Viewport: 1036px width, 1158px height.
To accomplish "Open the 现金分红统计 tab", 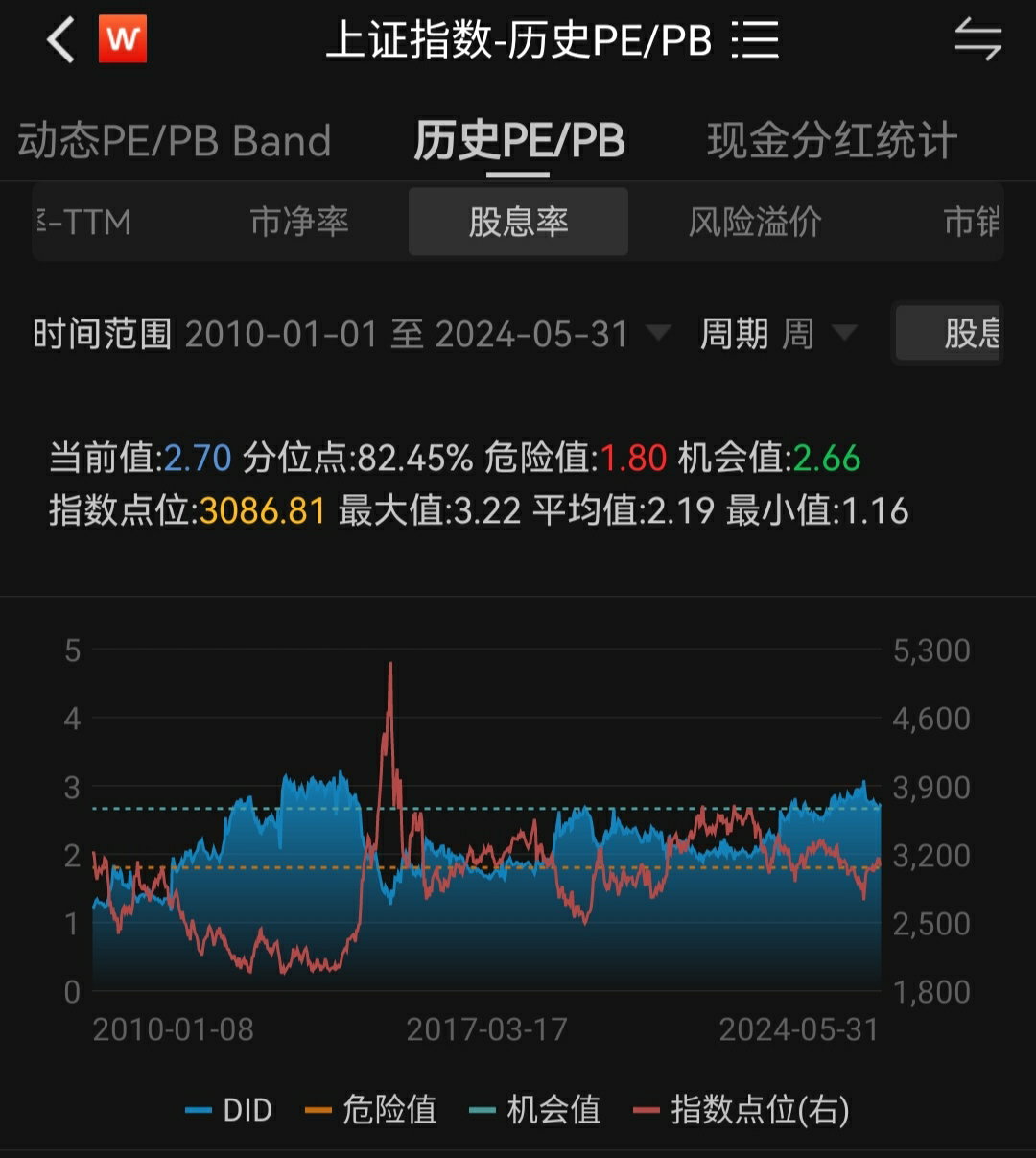I will pyautogui.click(x=832, y=141).
